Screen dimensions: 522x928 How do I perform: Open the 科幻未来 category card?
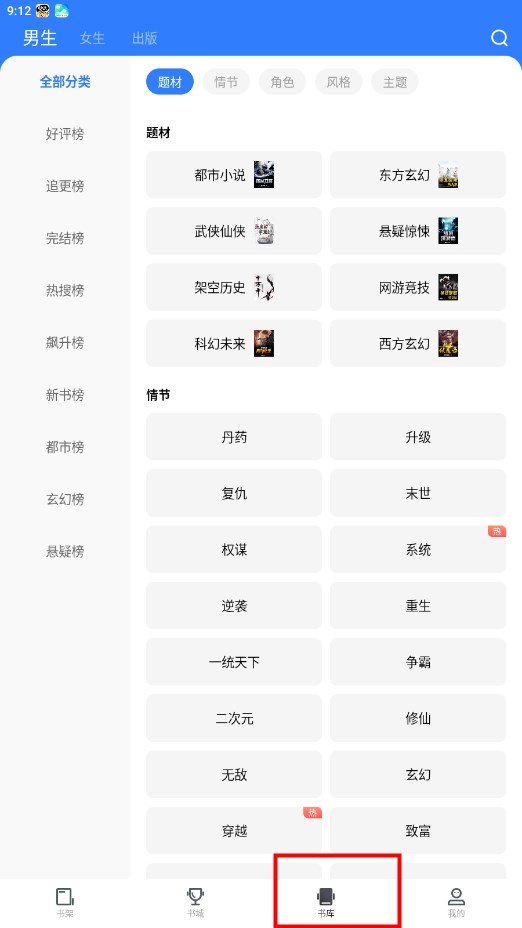click(x=234, y=343)
